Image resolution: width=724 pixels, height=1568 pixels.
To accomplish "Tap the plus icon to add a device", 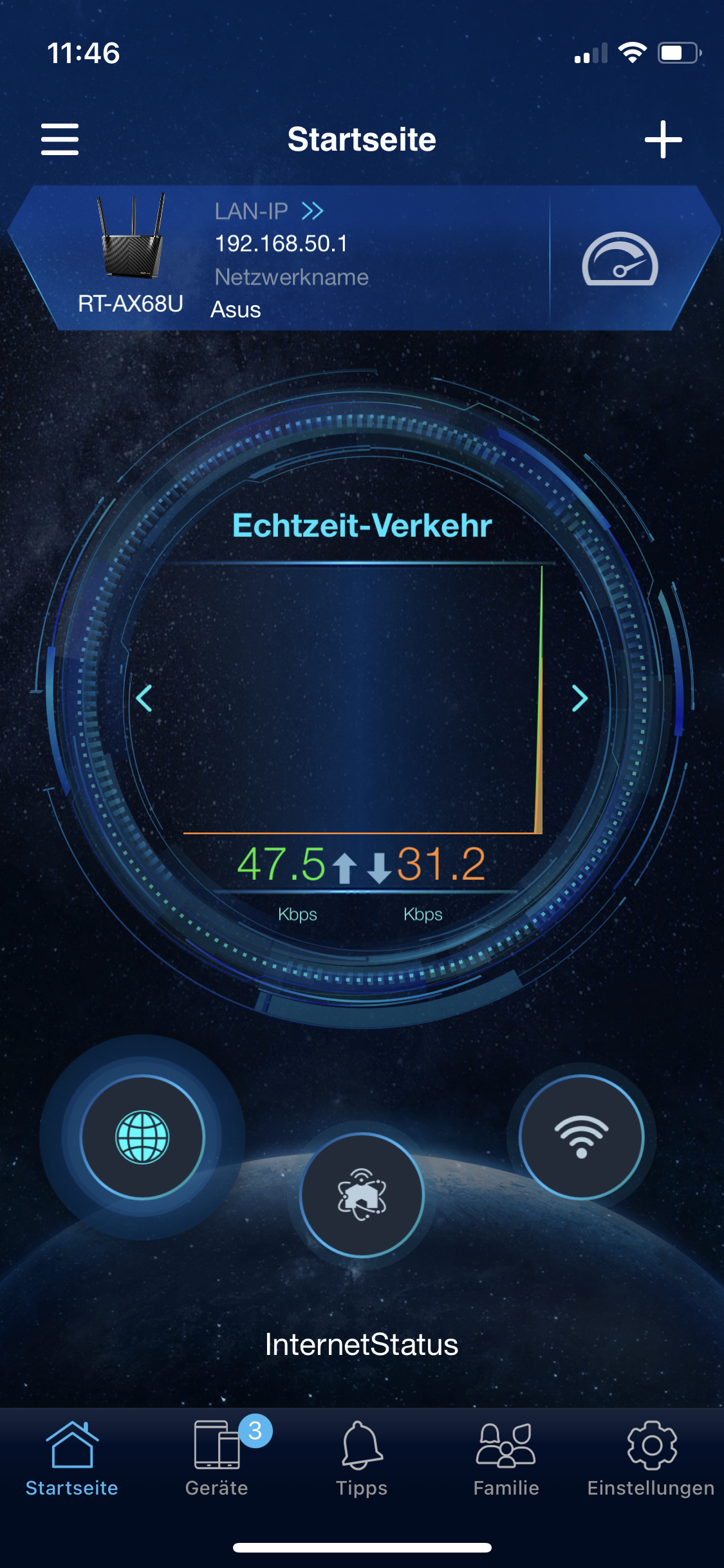I will 663,139.
